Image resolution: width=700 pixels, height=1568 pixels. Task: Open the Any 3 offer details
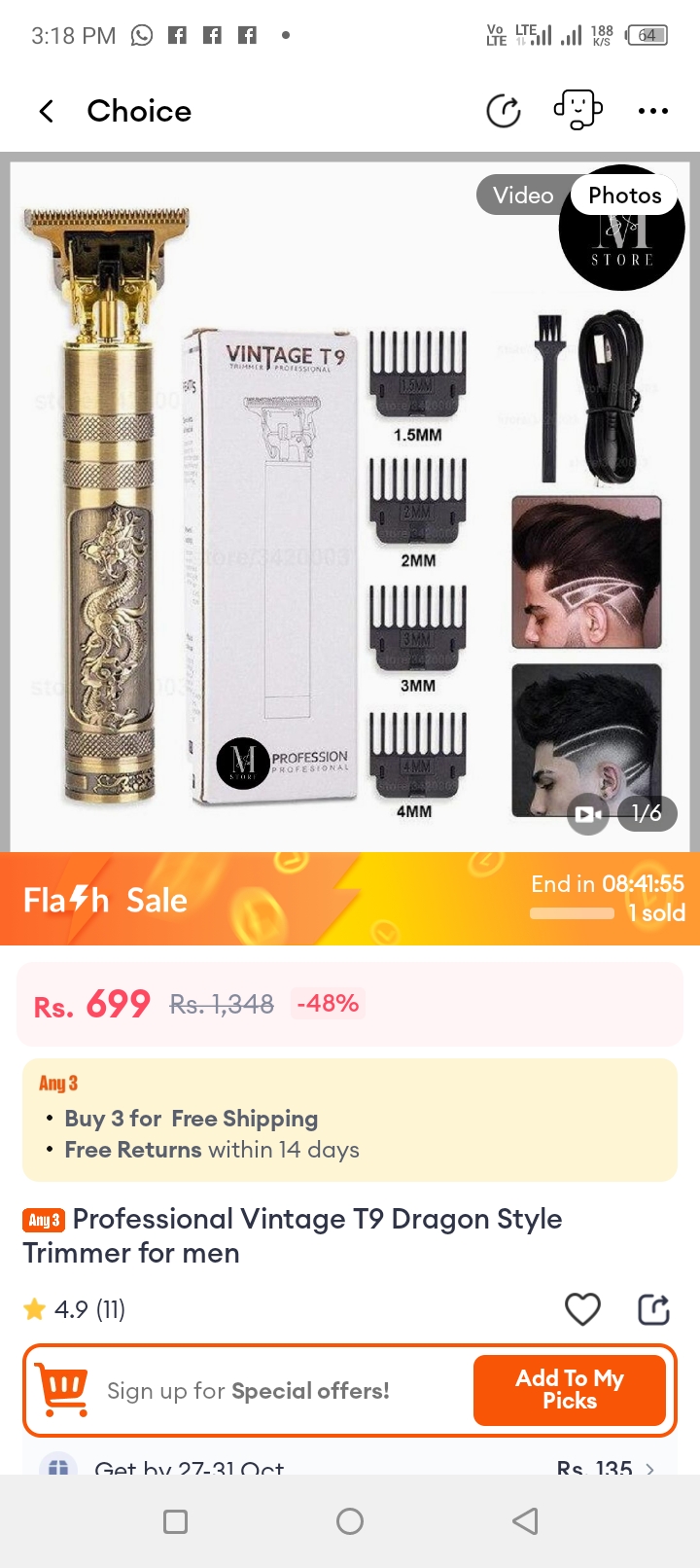pos(350,1120)
